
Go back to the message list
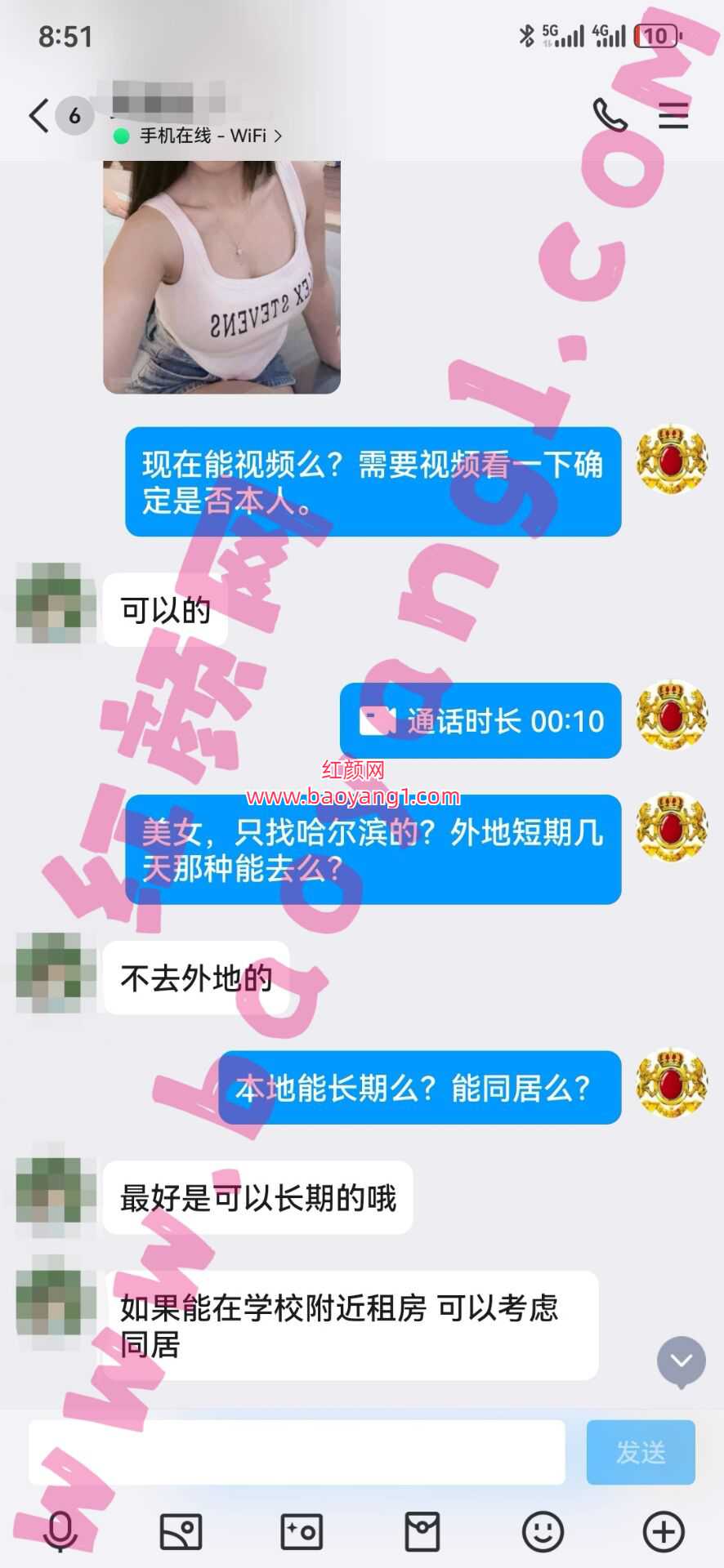click(x=38, y=116)
